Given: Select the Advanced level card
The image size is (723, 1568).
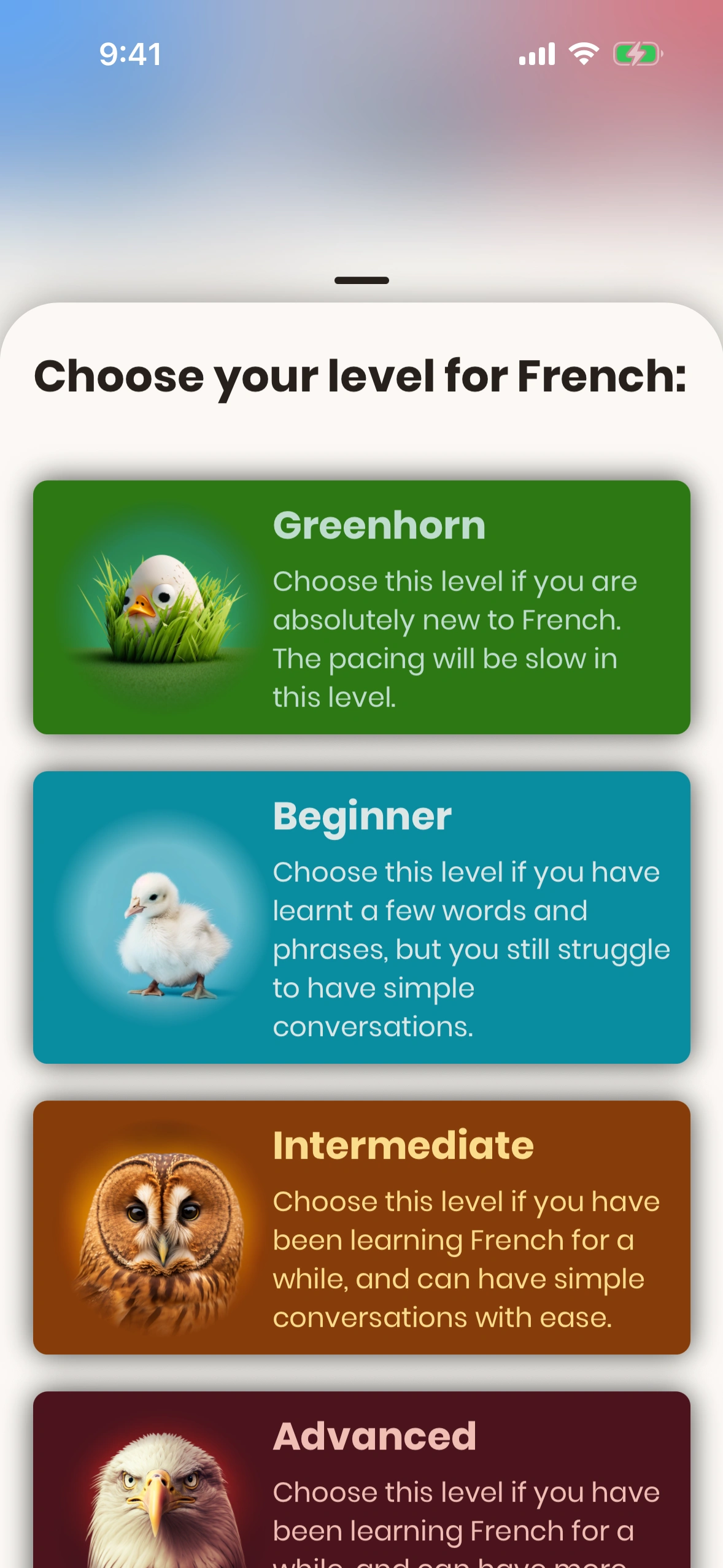Looking at the screenshot, I should [361, 1485].
